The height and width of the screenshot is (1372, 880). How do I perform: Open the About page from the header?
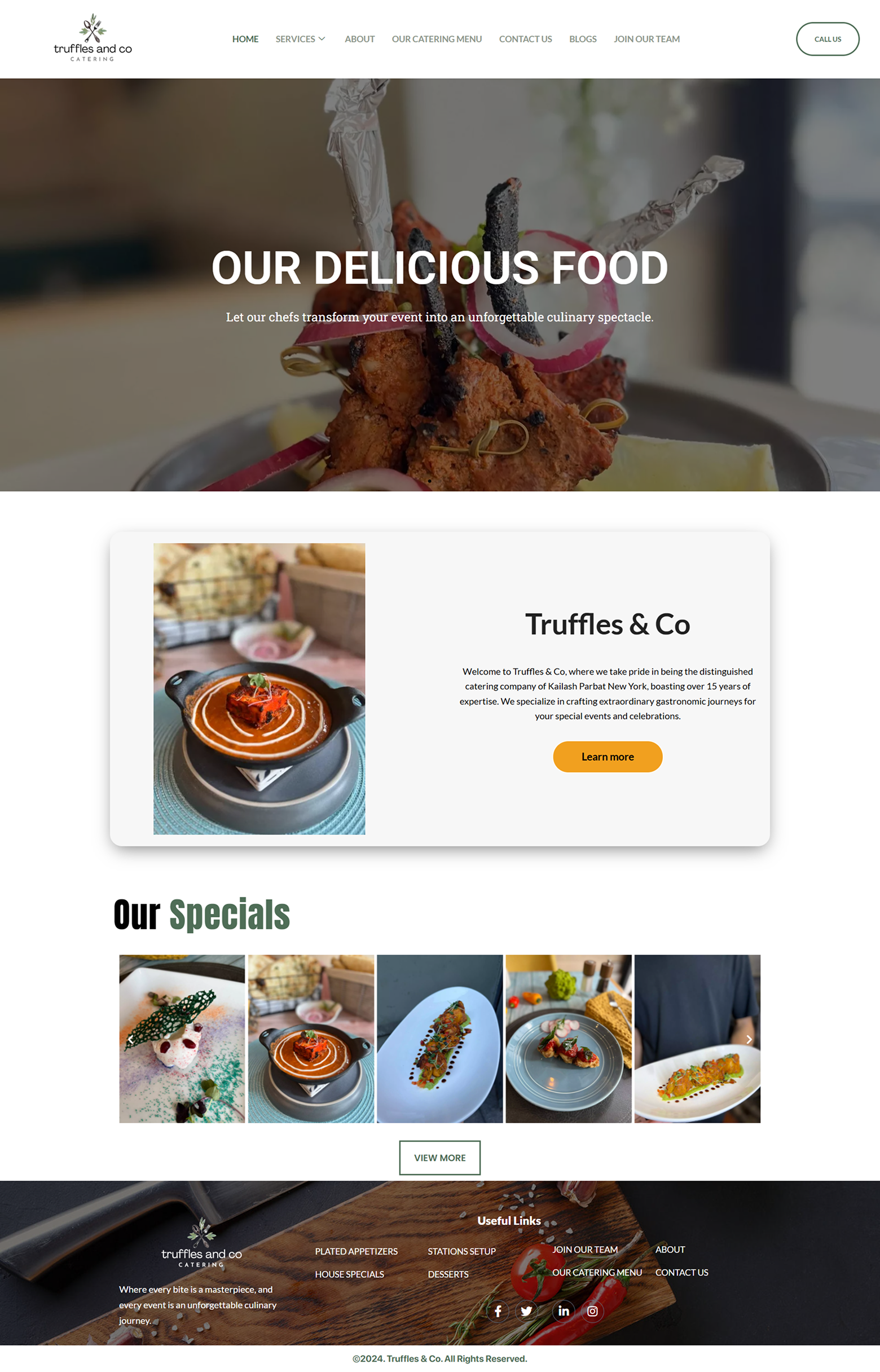(359, 39)
